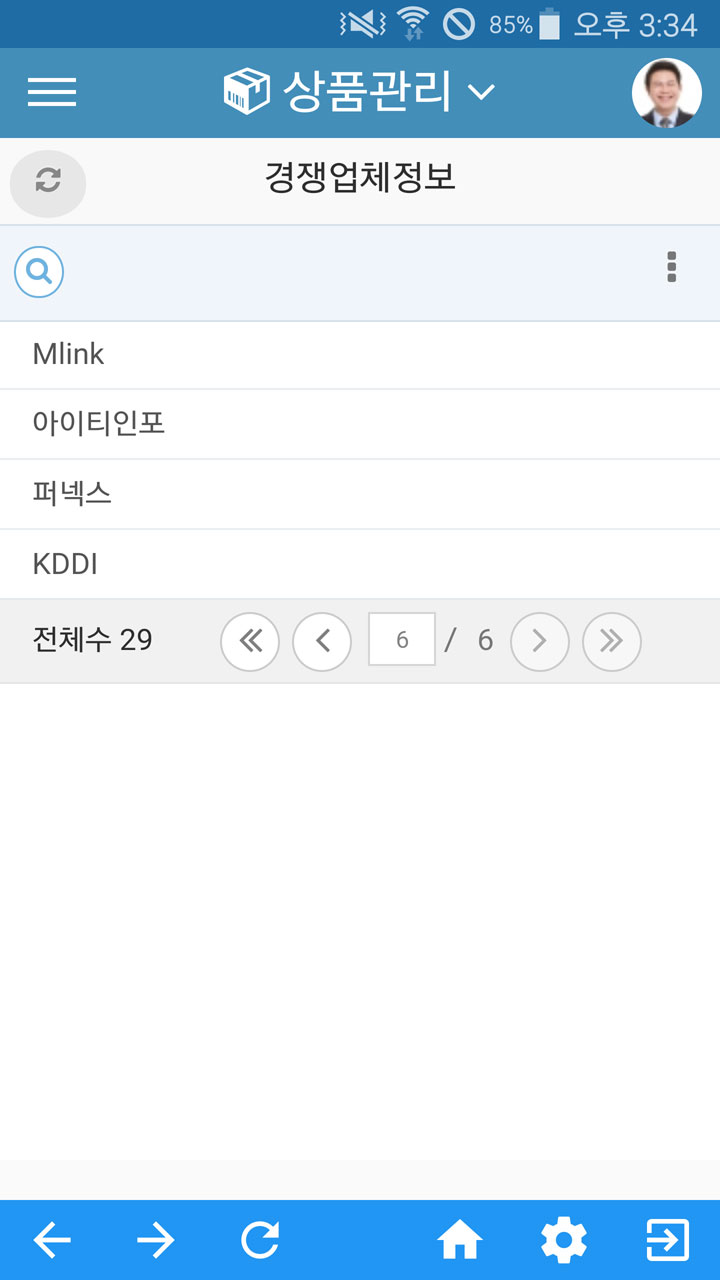Viewport: 720px width, 1280px height.
Task: Open settings via the gear icon
Action: 564,1241
